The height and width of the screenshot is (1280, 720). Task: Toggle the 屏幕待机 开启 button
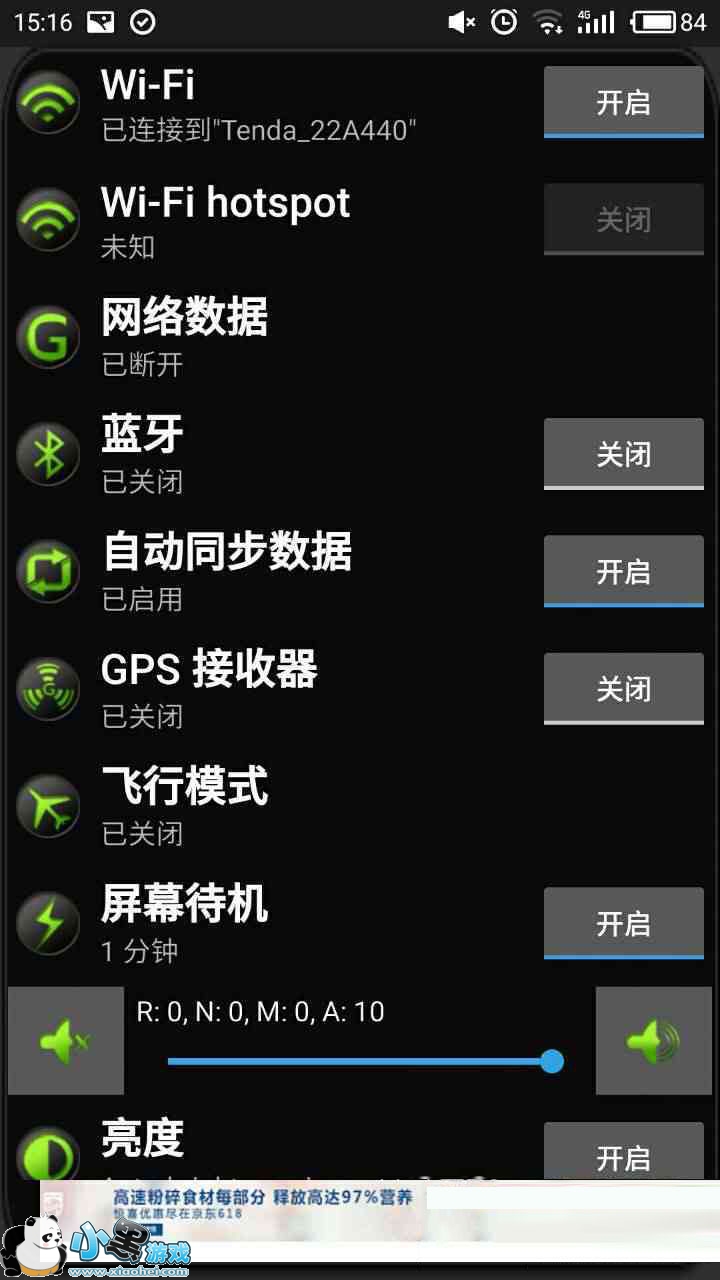623,923
